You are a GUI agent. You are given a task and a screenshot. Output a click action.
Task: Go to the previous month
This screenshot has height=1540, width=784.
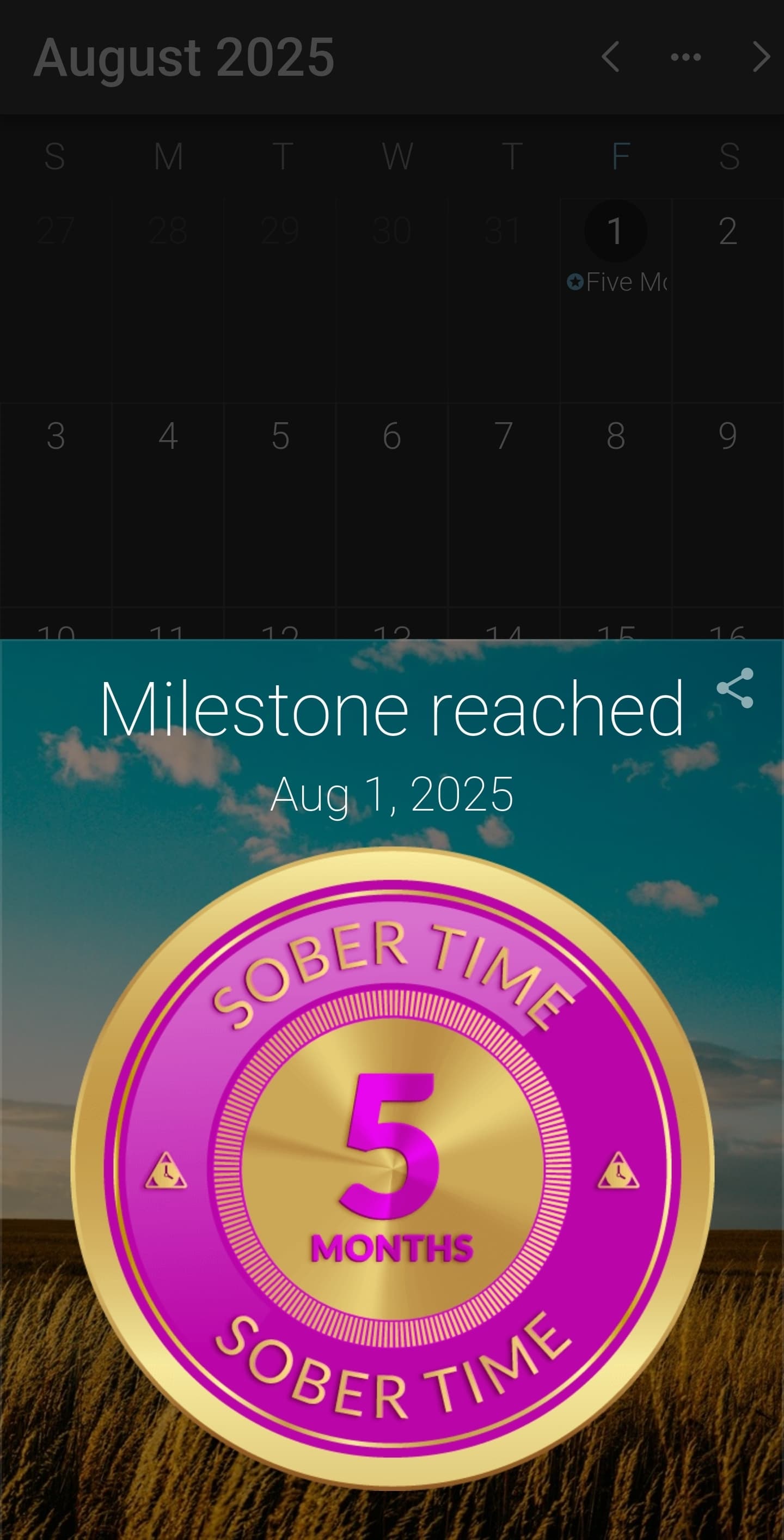610,57
